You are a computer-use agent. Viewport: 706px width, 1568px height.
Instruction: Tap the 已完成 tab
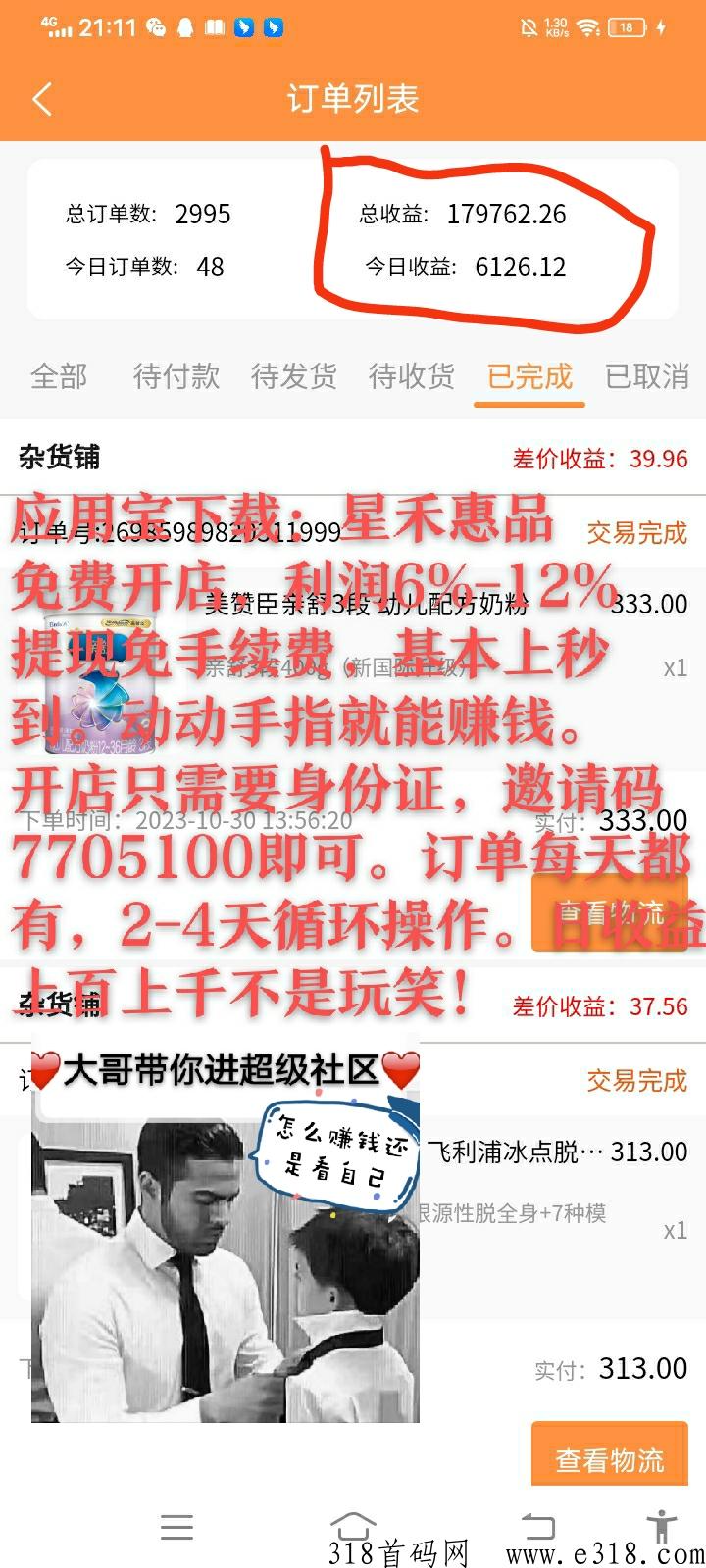point(529,376)
